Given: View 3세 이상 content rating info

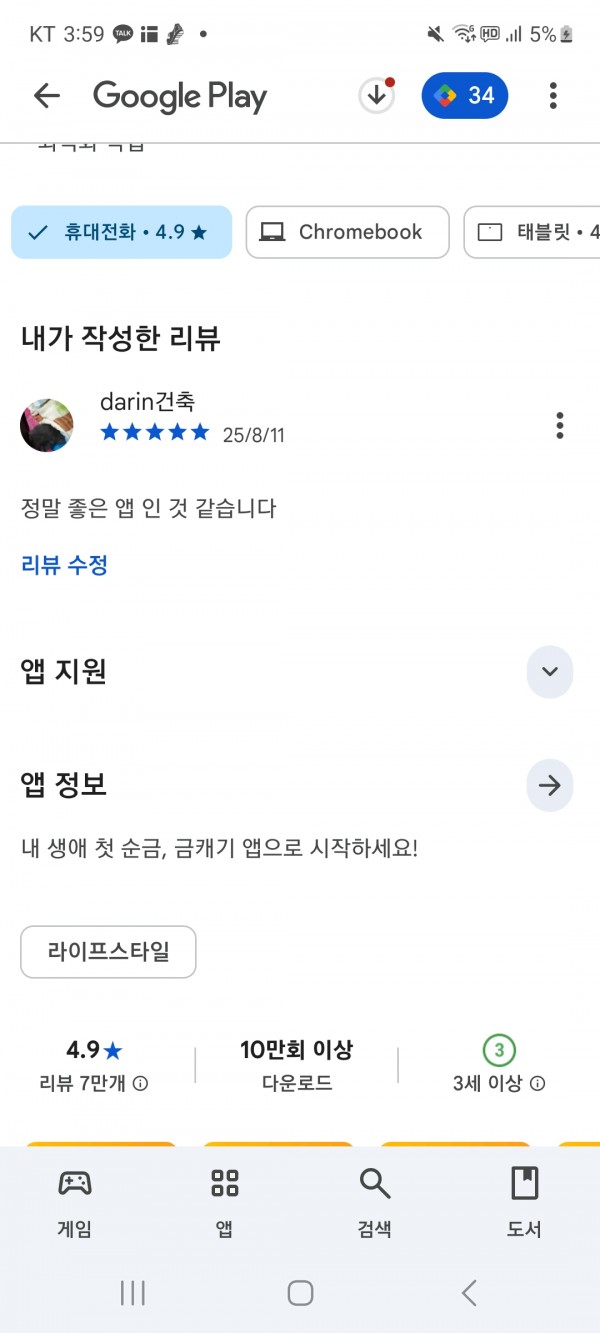Looking at the screenshot, I should point(538,1083).
